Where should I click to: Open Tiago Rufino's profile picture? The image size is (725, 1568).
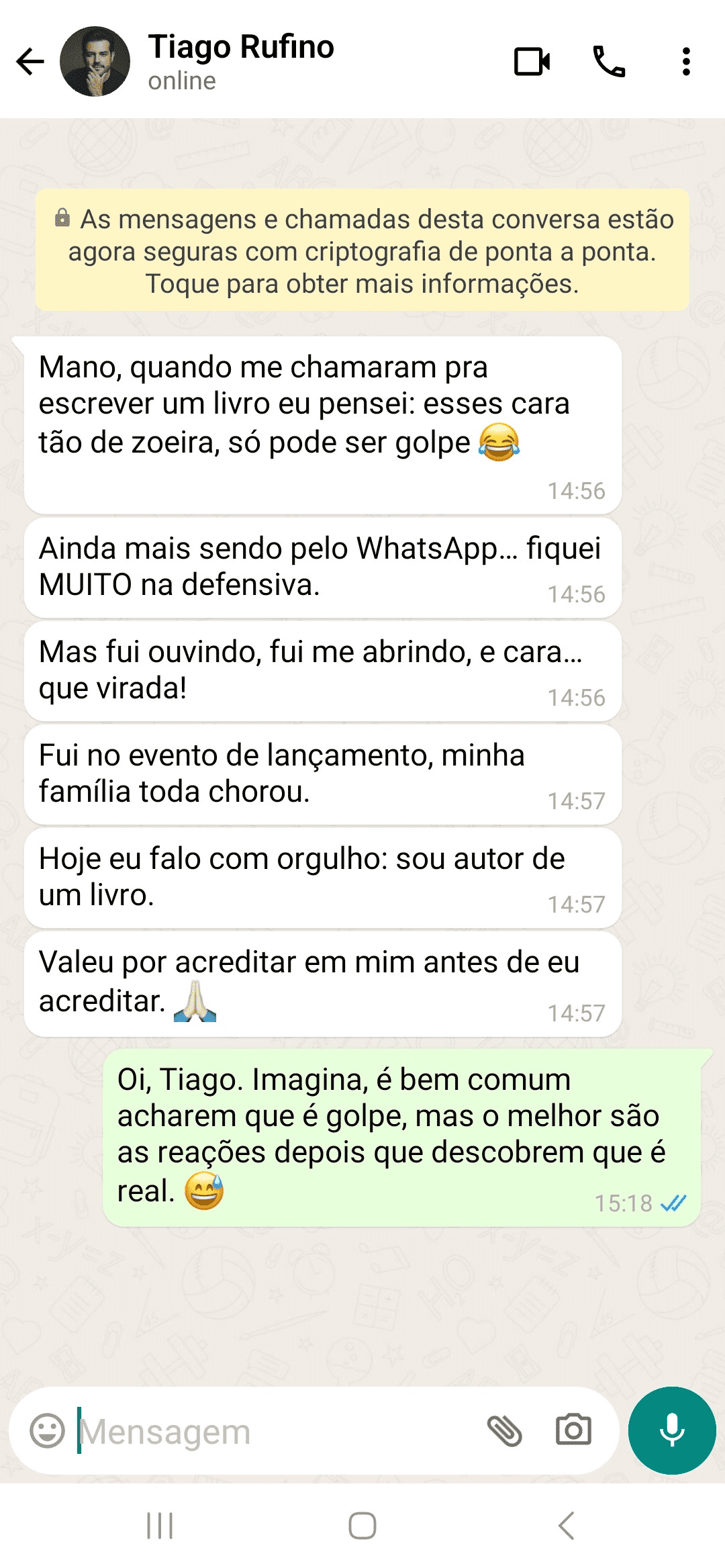95,62
